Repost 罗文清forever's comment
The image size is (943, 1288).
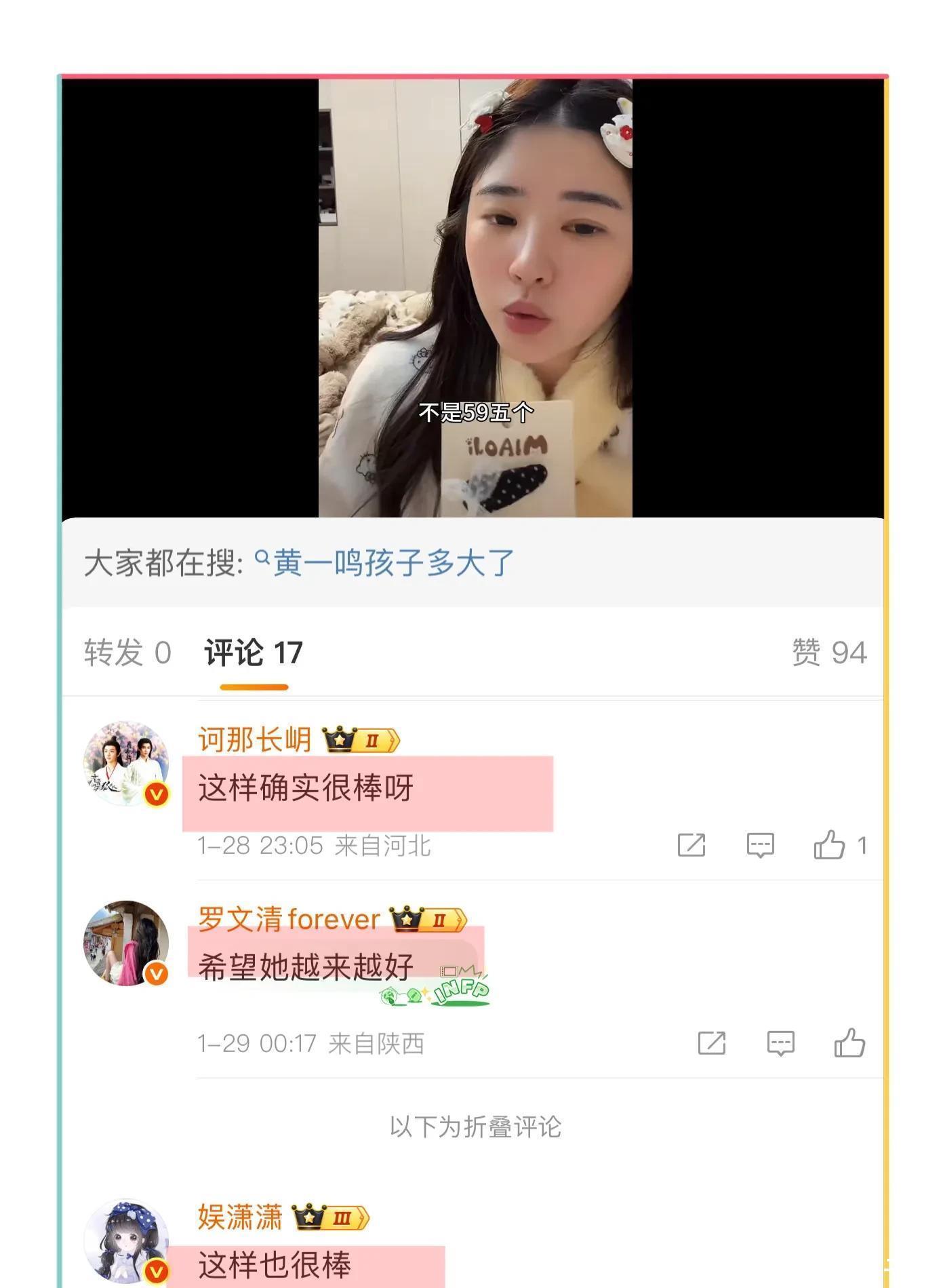pos(712,1043)
